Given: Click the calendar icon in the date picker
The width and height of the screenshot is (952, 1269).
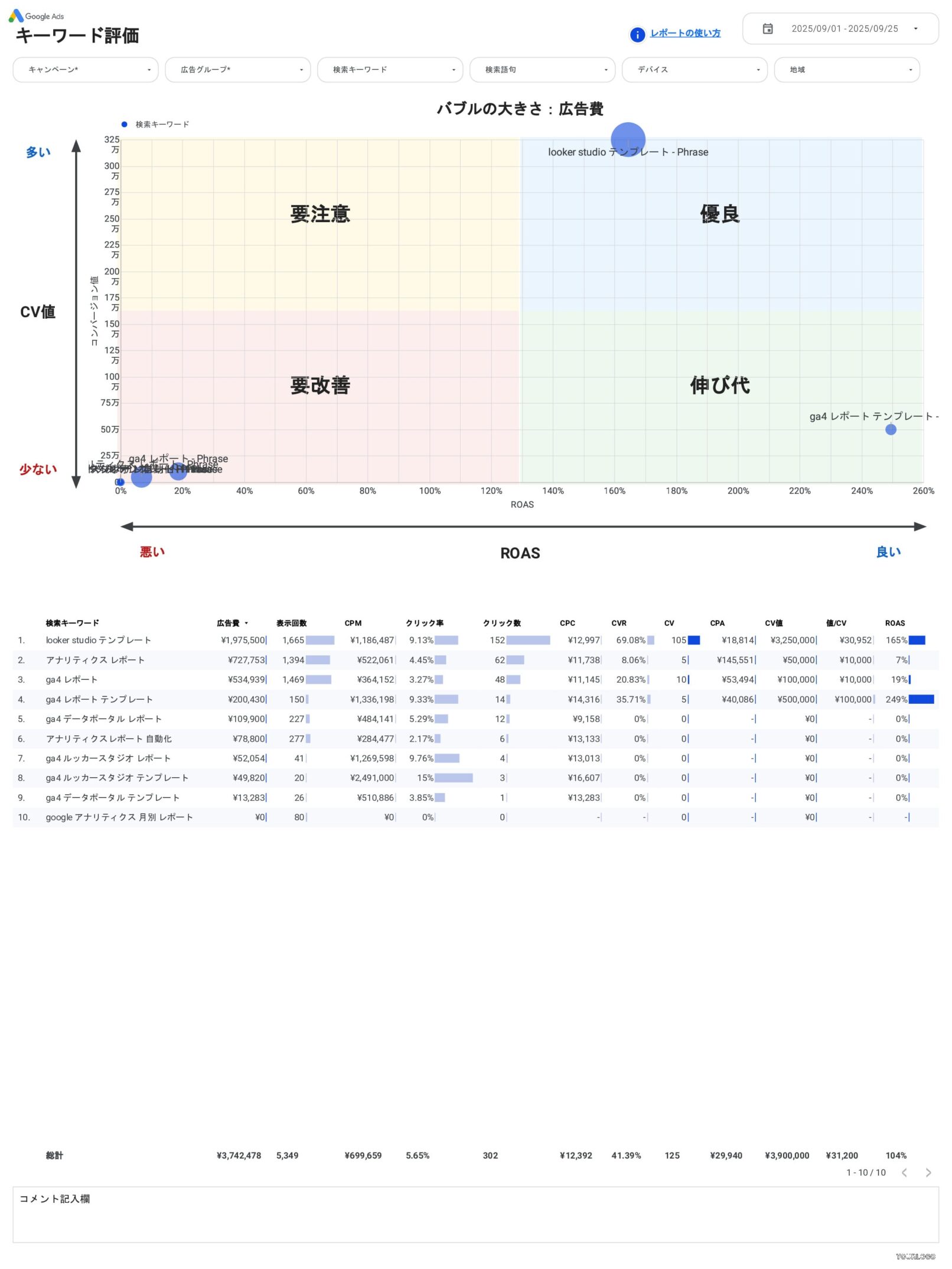Looking at the screenshot, I should click(768, 28).
